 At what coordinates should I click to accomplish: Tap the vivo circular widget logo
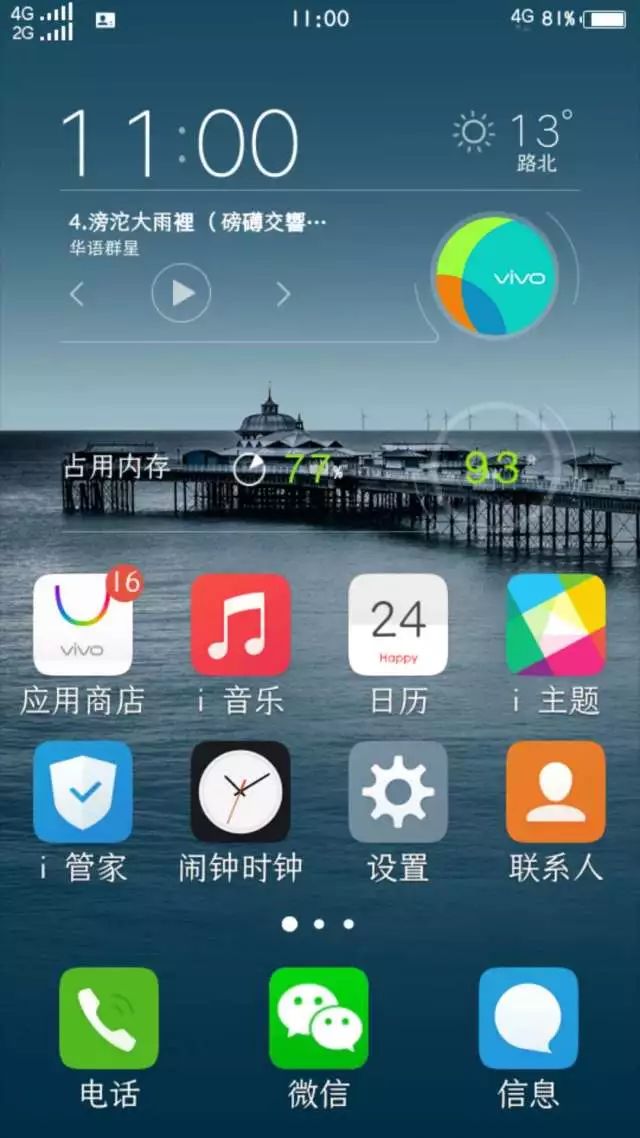tap(496, 275)
